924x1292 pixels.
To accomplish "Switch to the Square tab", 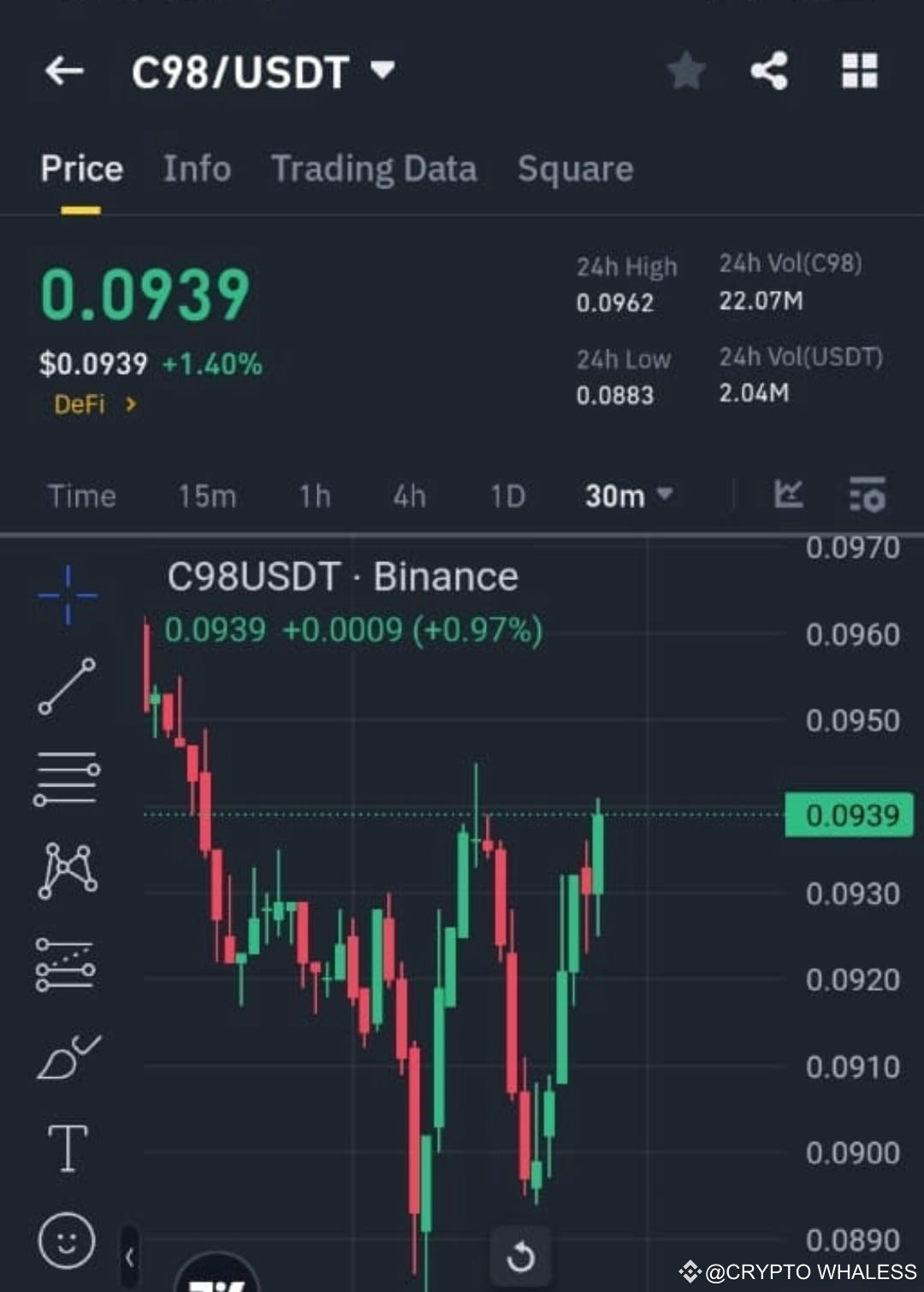I will (574, 169).
